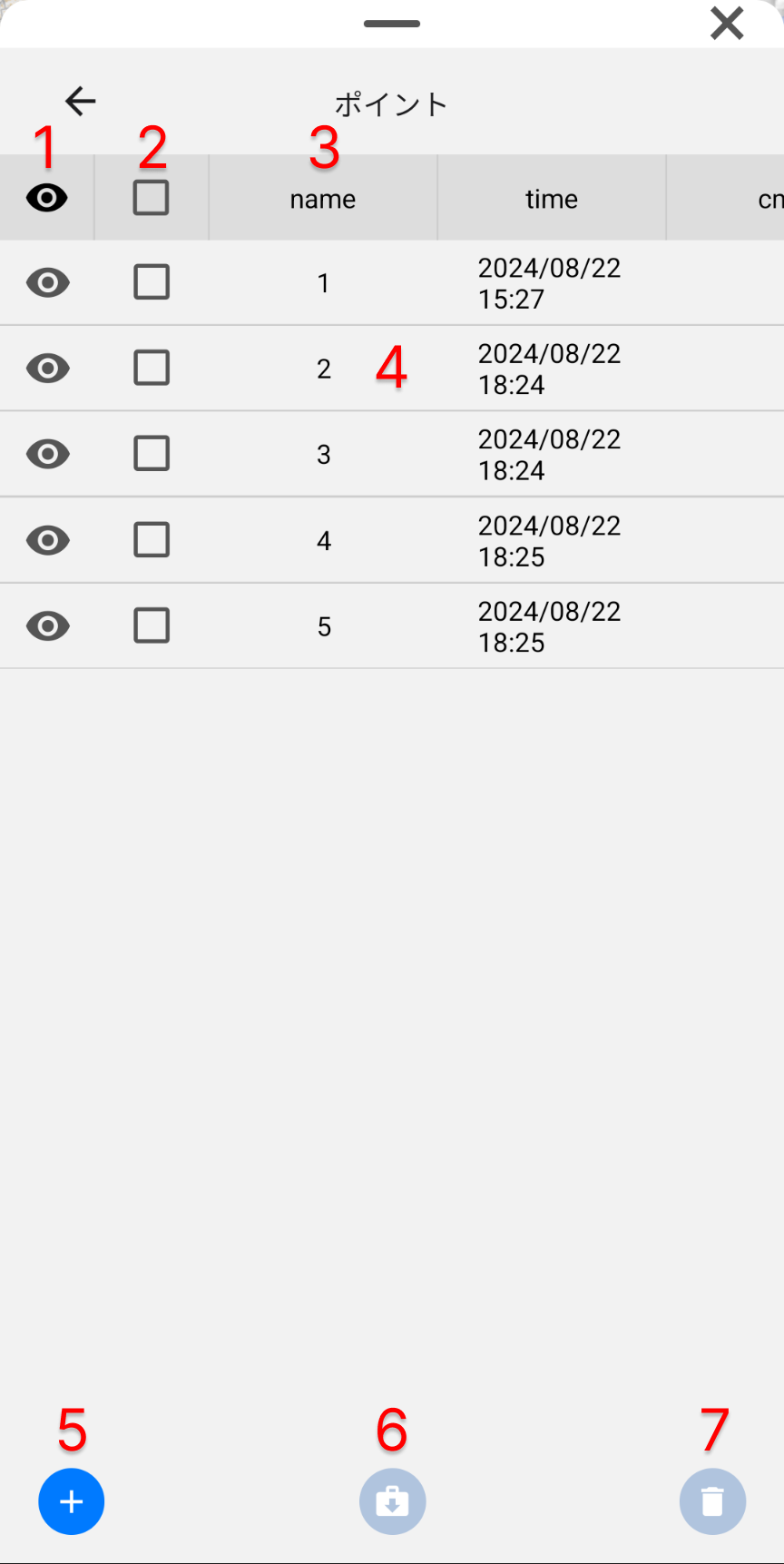Hide point 1 with its eye icon
The image size is (784, 1564).
[x=48, y=283]
